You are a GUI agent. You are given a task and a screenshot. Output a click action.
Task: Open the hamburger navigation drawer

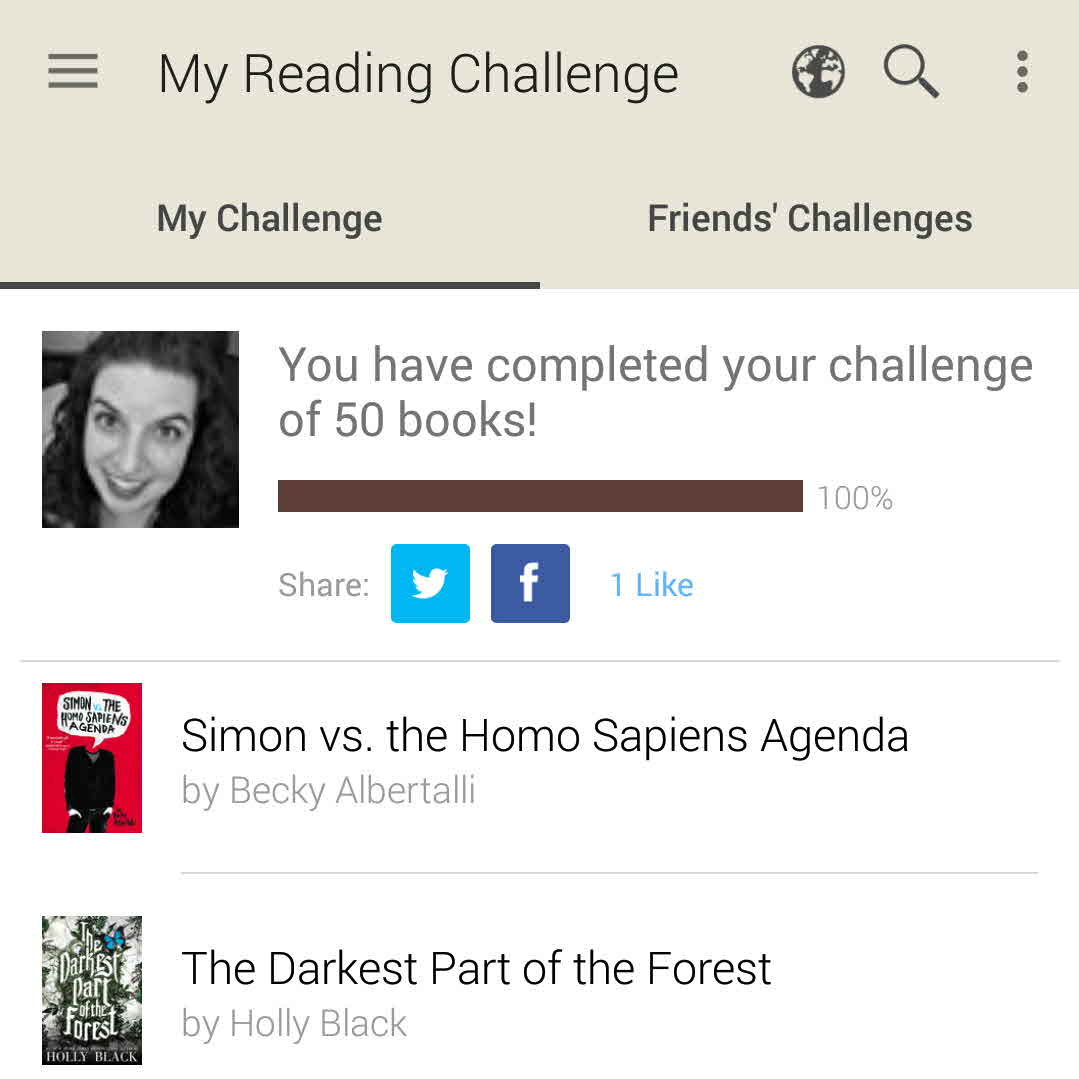click(73, 72)
